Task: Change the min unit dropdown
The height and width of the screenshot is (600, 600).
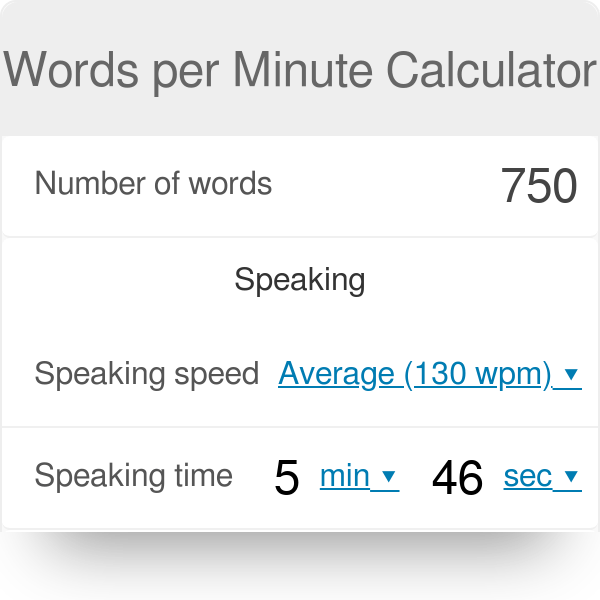Action: coord(359,477)
